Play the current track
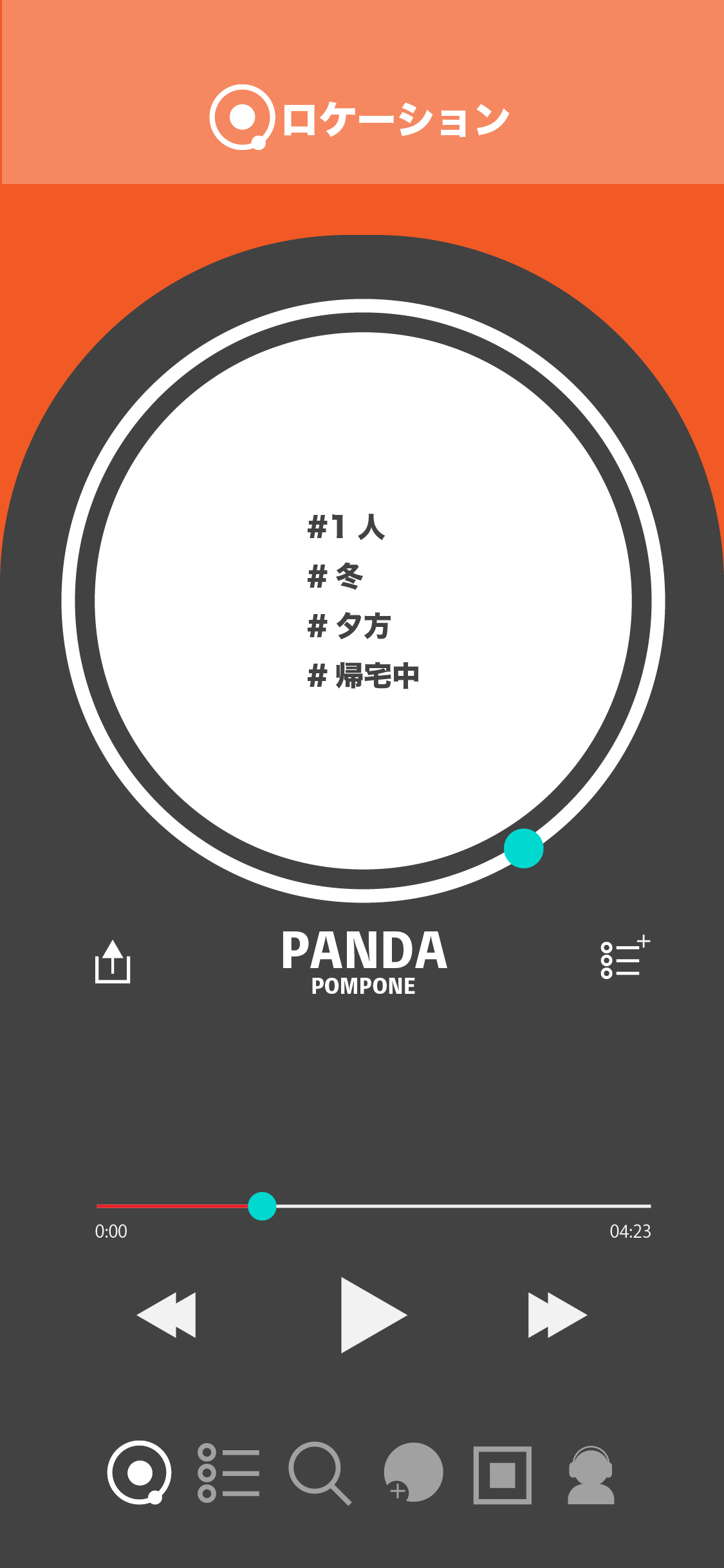 374,1315
